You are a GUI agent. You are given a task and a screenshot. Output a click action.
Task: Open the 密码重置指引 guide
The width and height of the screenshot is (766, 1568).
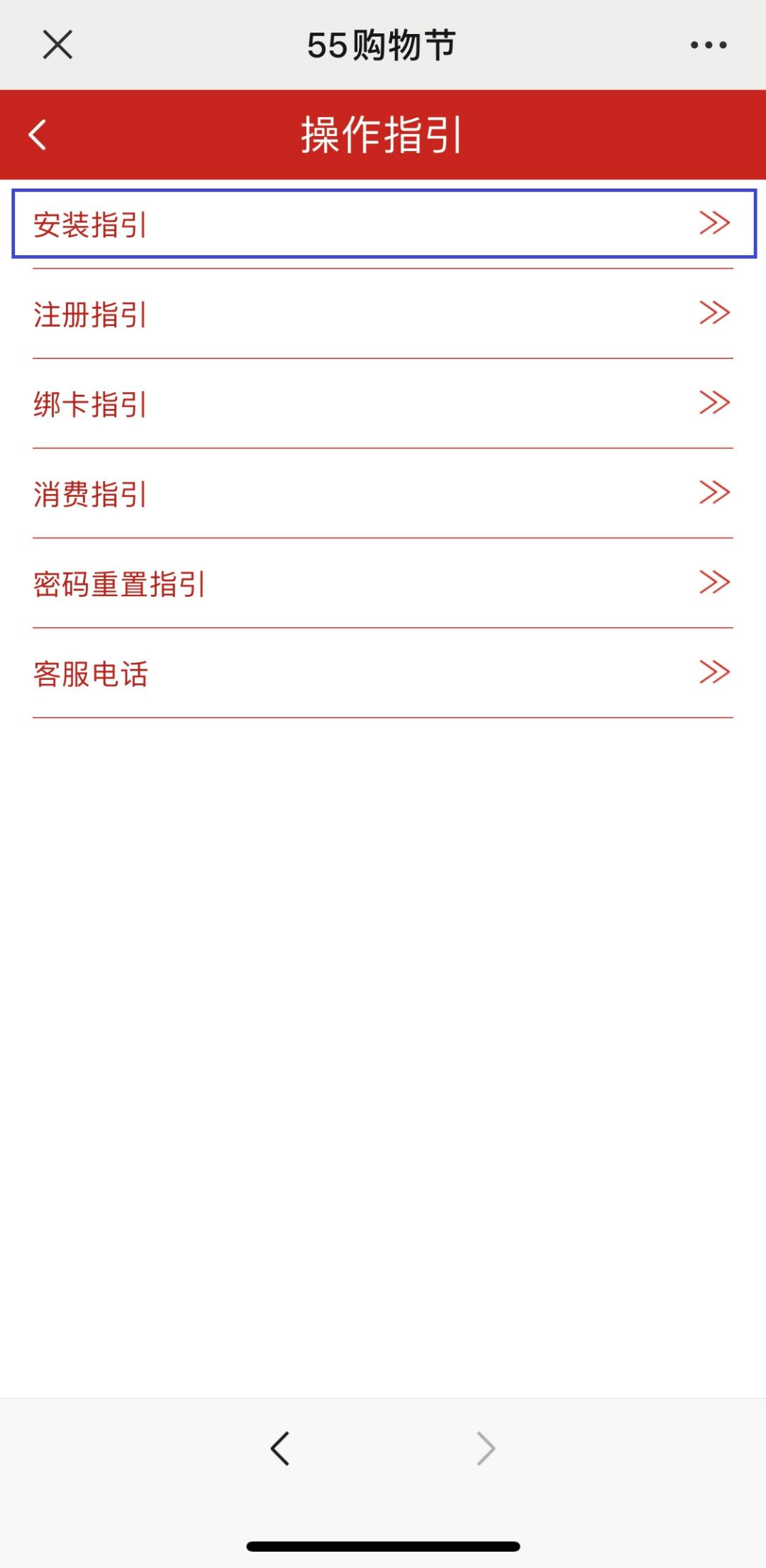119,585
